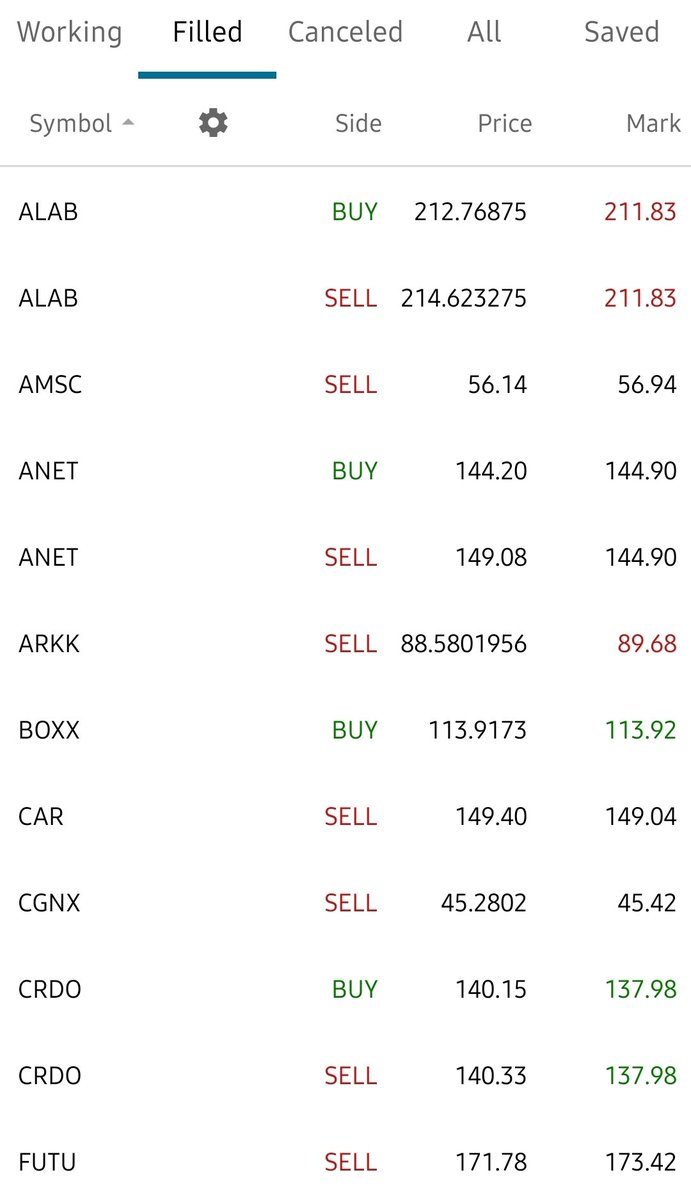Switch to the Canceled tab
This screenshot has height=1200, width=691.
pyautogui.click(x=345, y=32)
